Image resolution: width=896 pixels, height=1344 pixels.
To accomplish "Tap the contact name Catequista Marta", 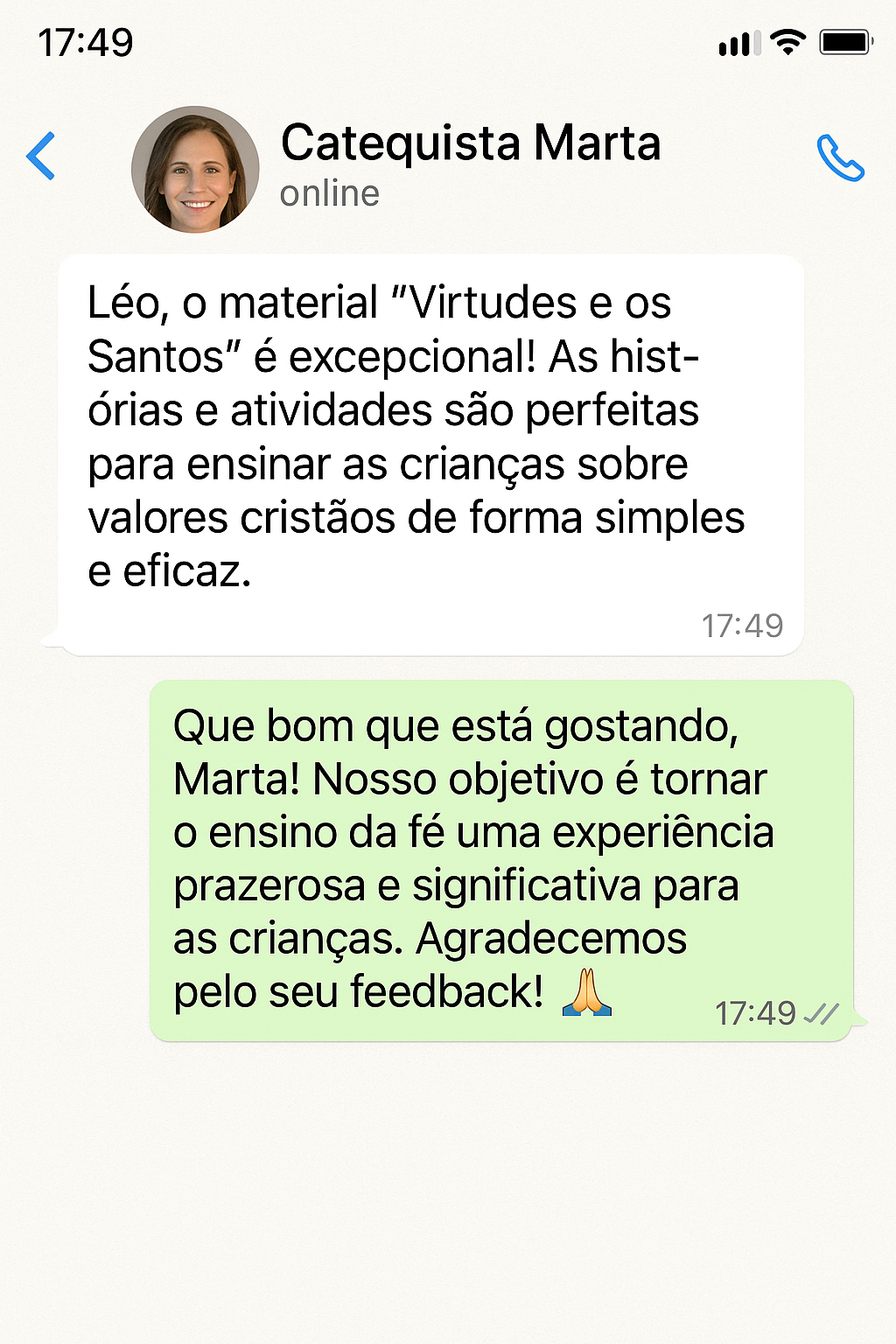I will [471, 143].
